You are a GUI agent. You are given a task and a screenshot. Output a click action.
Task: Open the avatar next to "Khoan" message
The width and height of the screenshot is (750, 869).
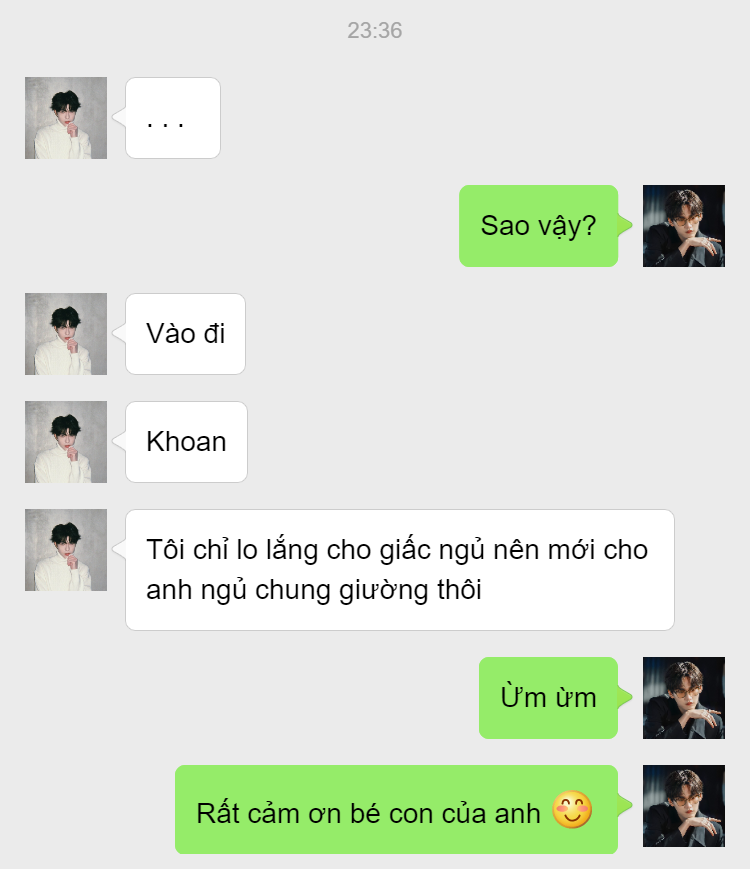click(x=66, y=442)
